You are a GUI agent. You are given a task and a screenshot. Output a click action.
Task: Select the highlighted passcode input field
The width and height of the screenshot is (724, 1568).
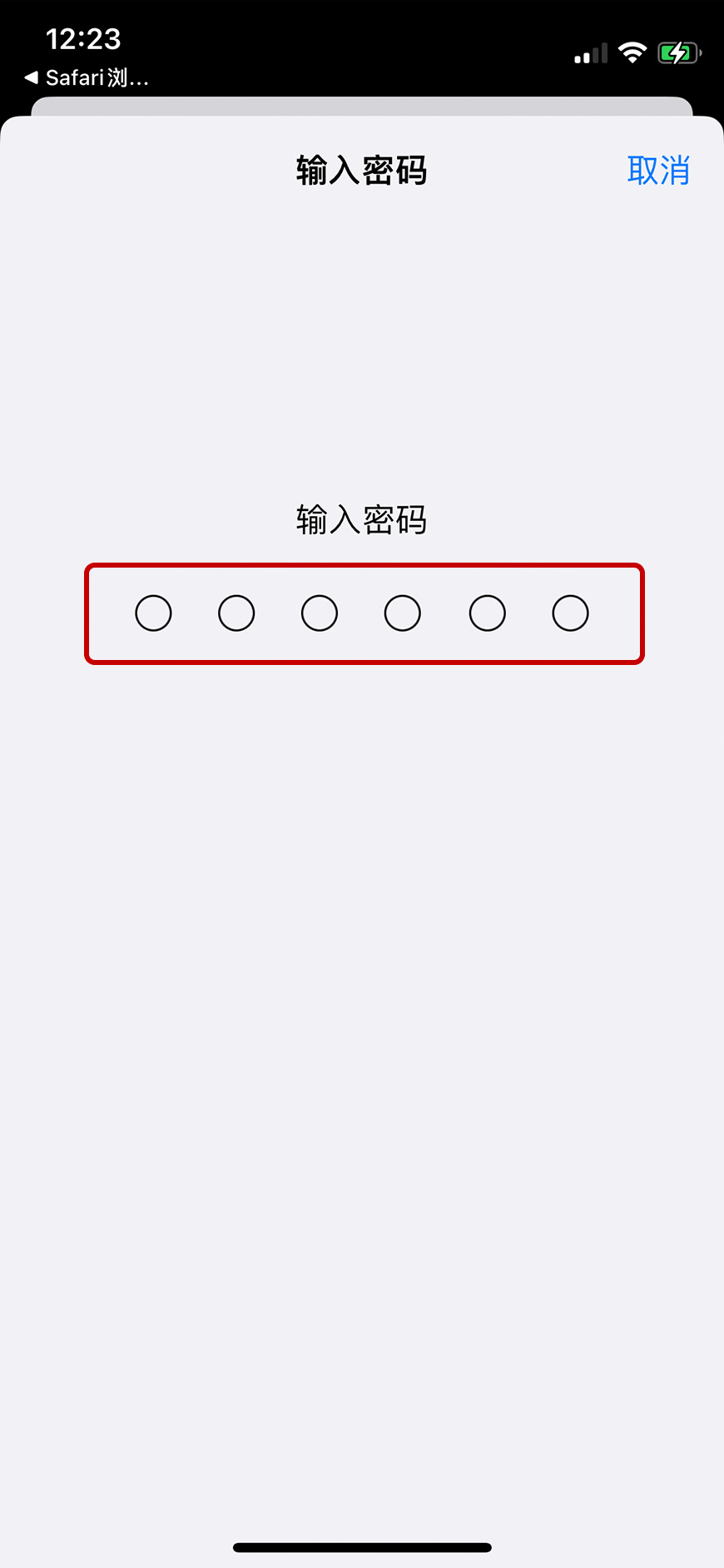coord(364,613)
